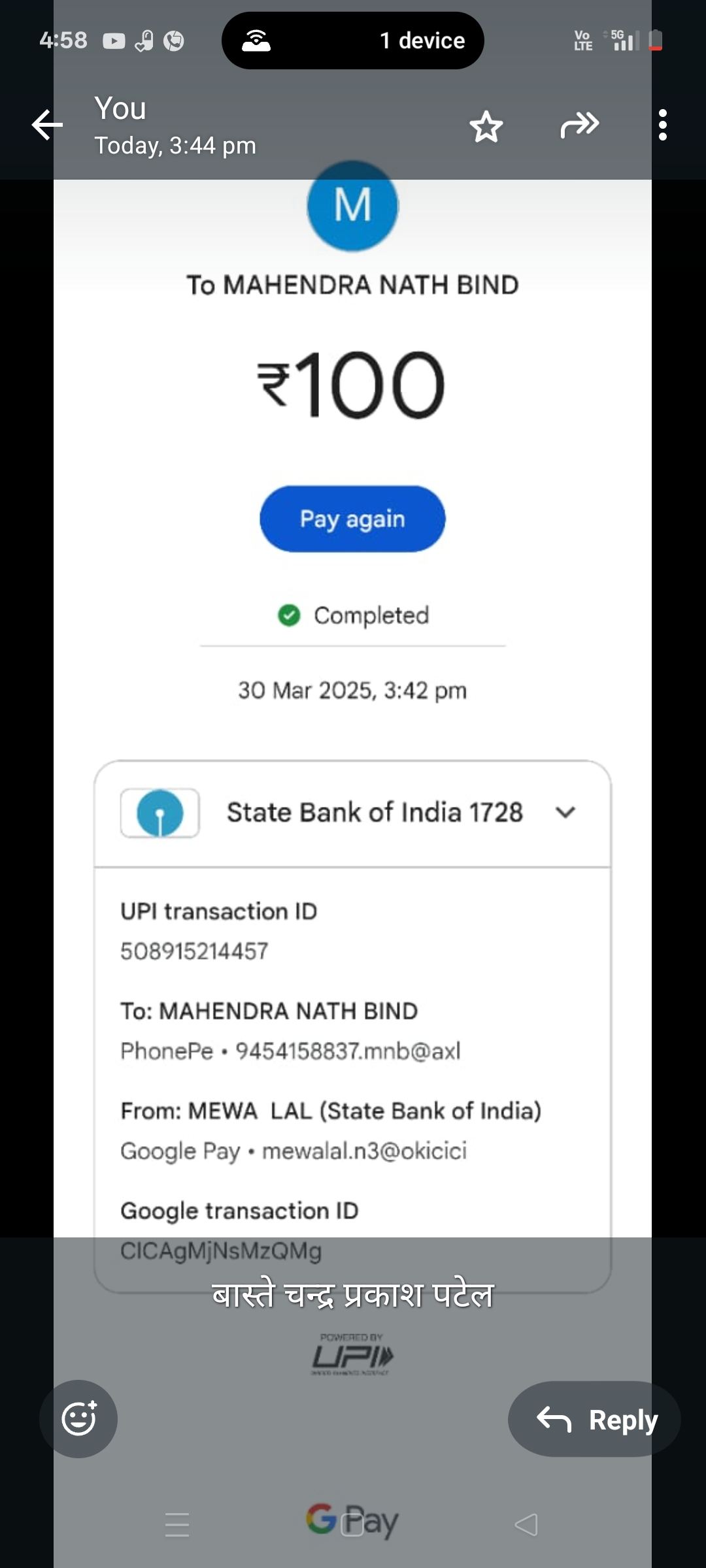Tap the Reply button
This screenshot has height=1568, width=706.
coord(595,1419)
